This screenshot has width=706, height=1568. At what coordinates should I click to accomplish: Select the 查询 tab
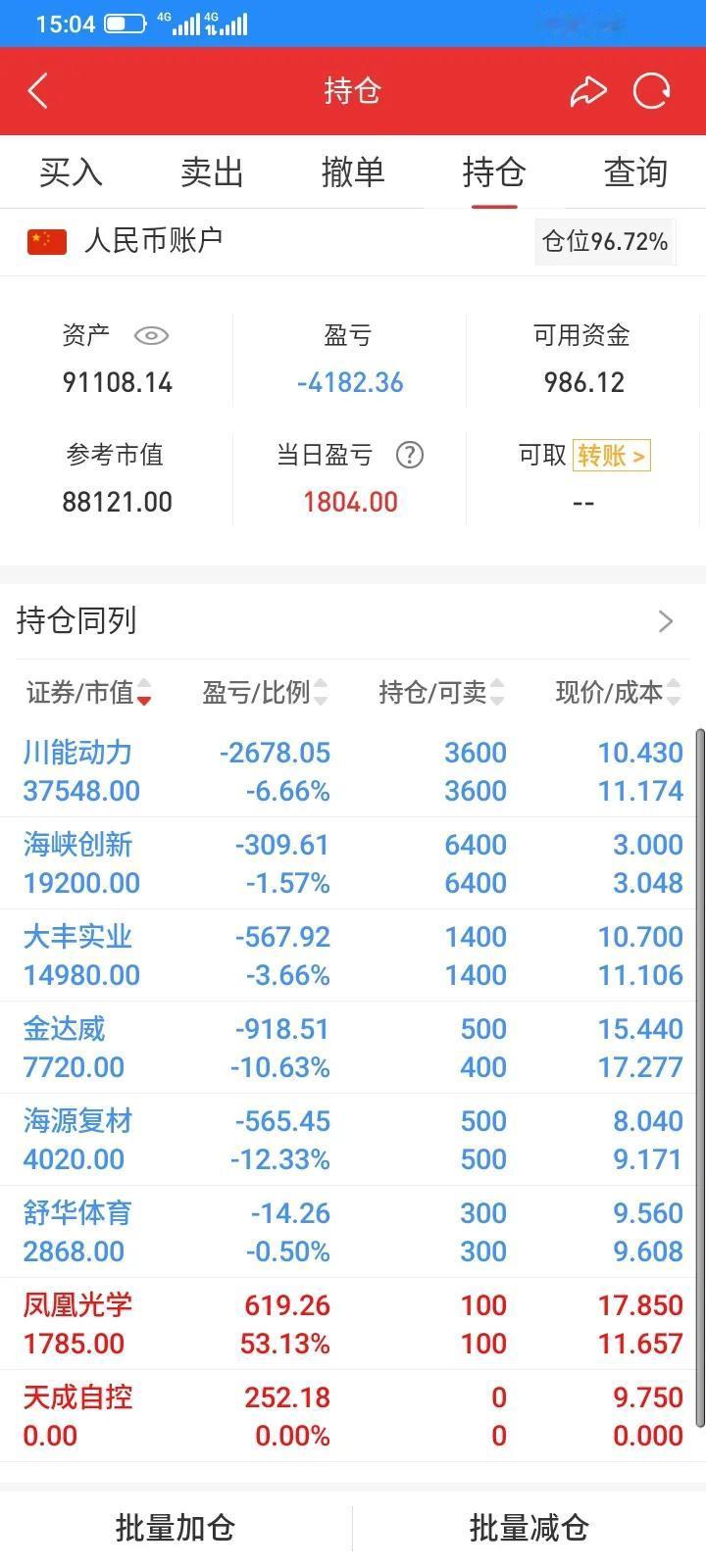tap(635, 172)
